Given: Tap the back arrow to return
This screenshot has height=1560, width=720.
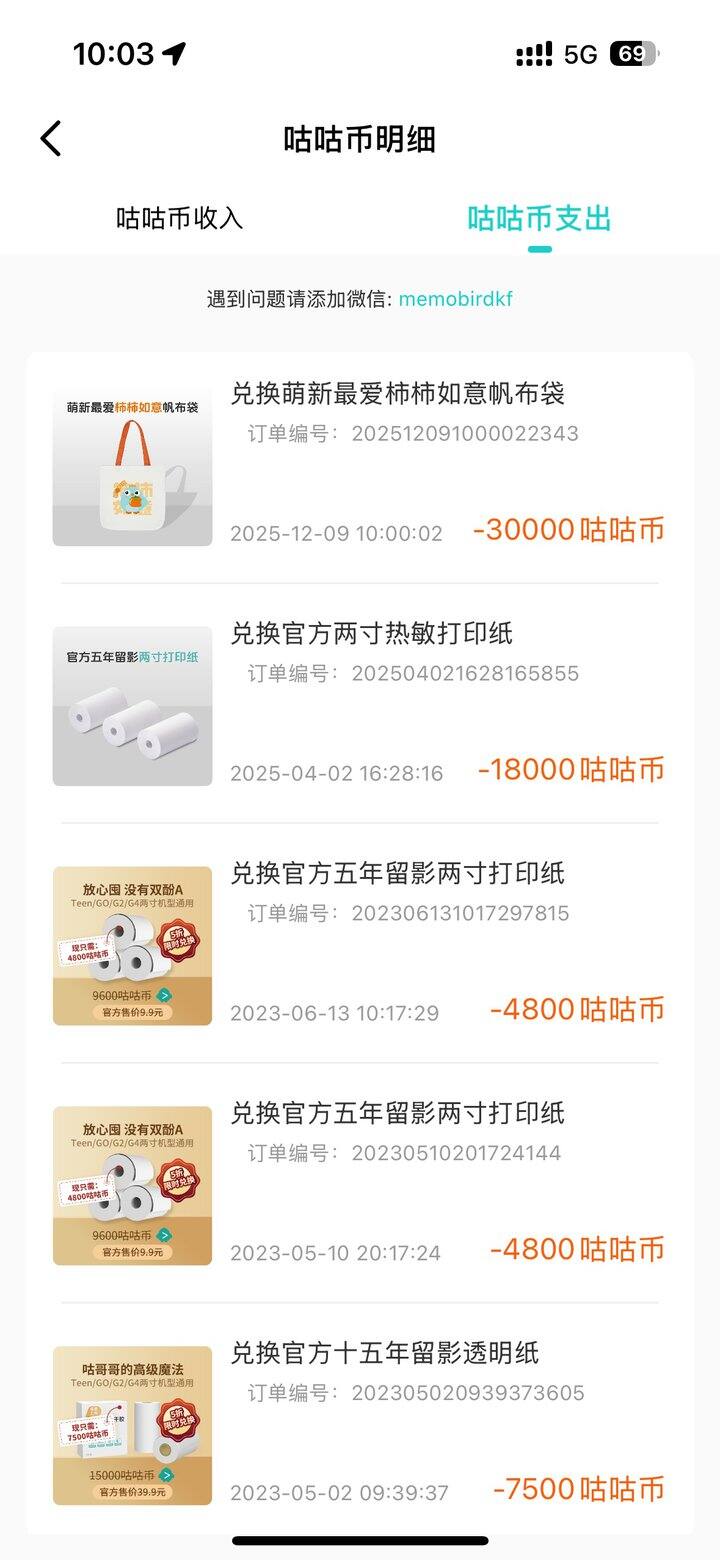Looking at the screenshot, I should (x=52, y=138).
